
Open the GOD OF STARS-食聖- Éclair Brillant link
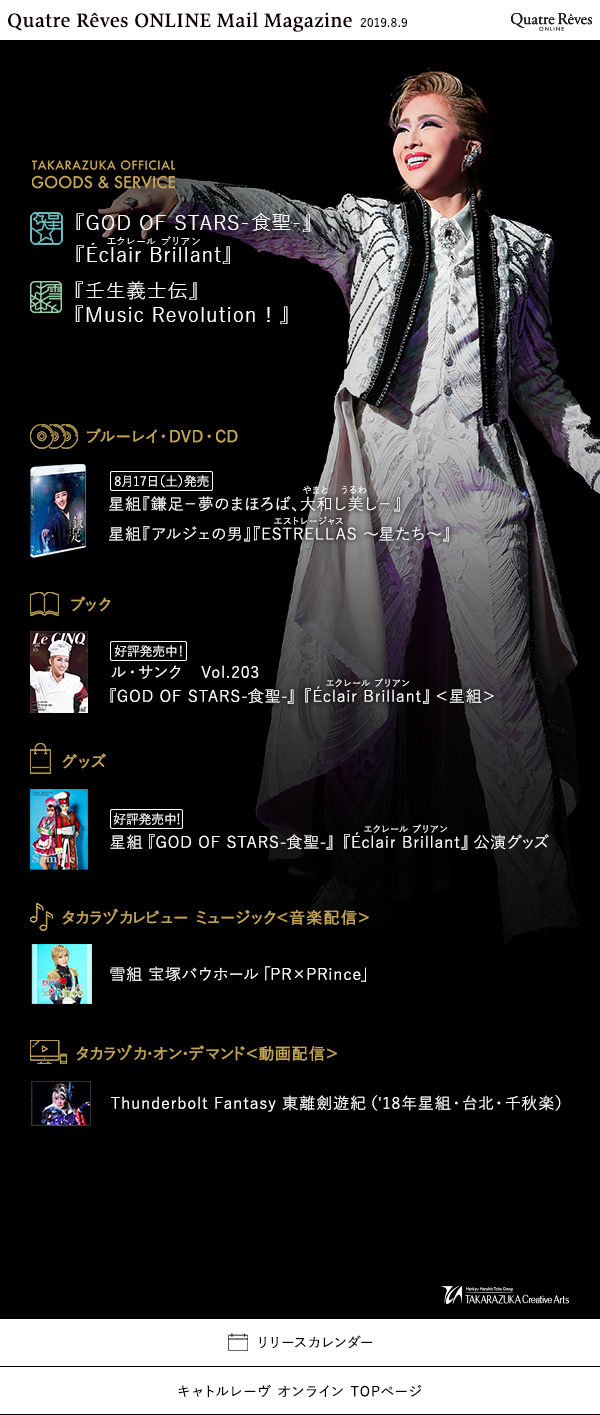[195, 238]
